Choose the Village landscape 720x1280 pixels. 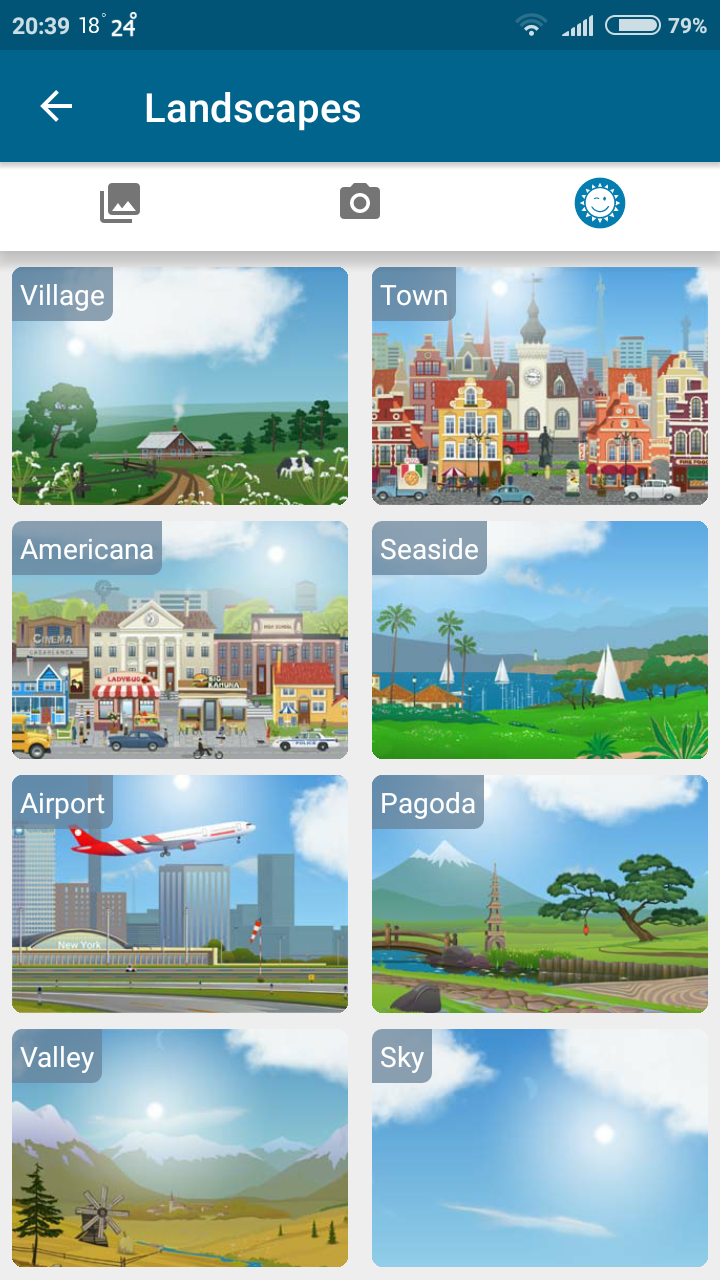(x=180, y=386)
